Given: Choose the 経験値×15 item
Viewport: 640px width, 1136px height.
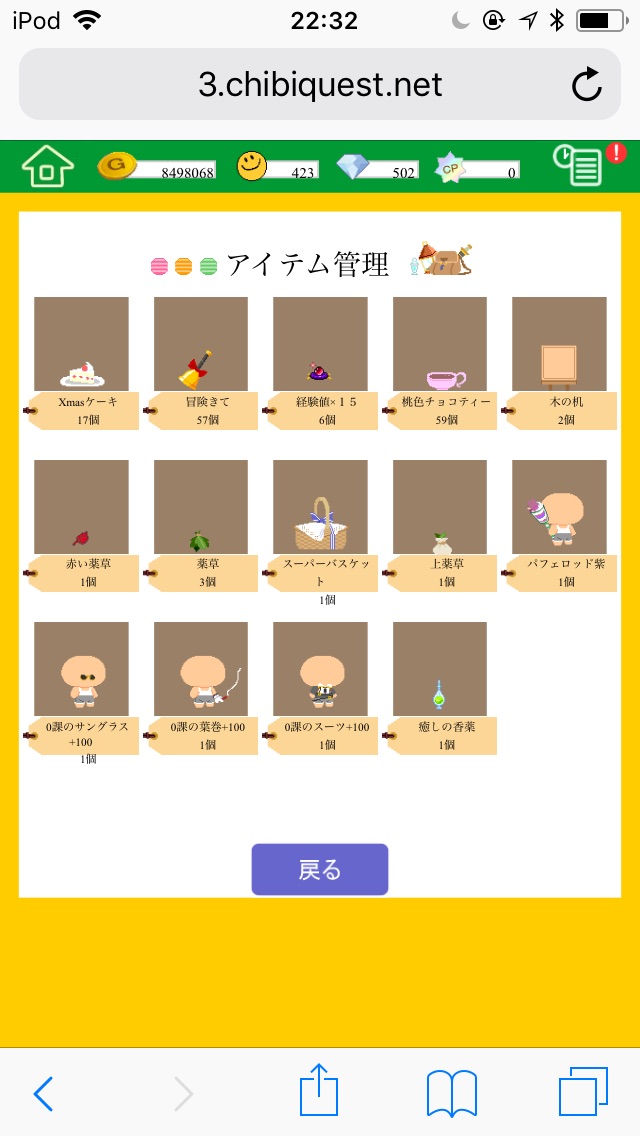Looking at the screenshot, I should point(320,345).
